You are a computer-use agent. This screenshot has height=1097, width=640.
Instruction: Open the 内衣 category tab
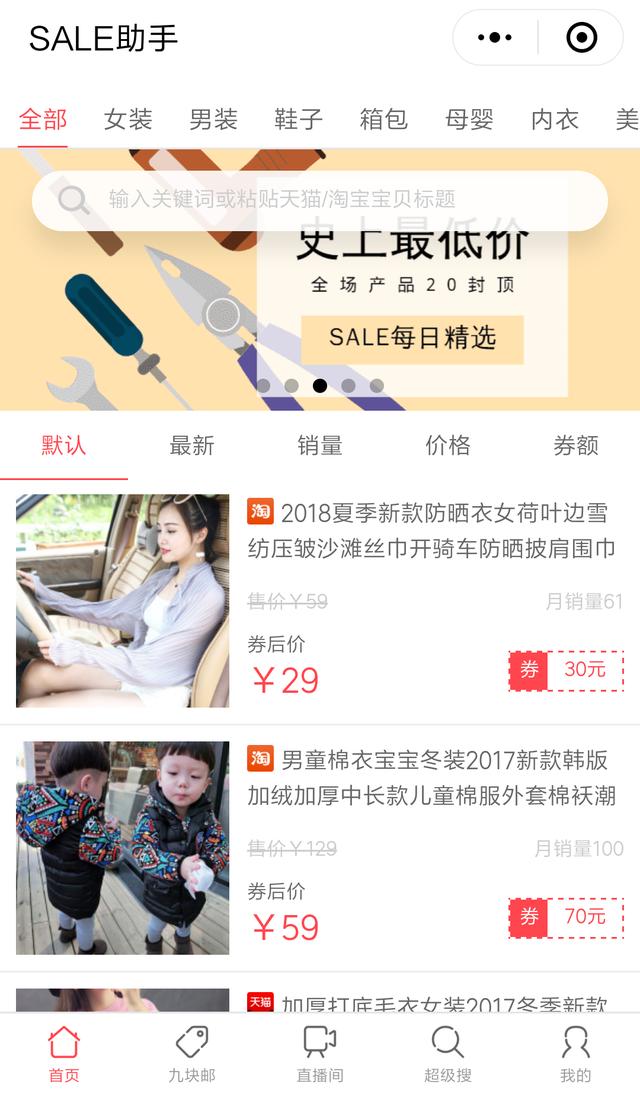555,119
